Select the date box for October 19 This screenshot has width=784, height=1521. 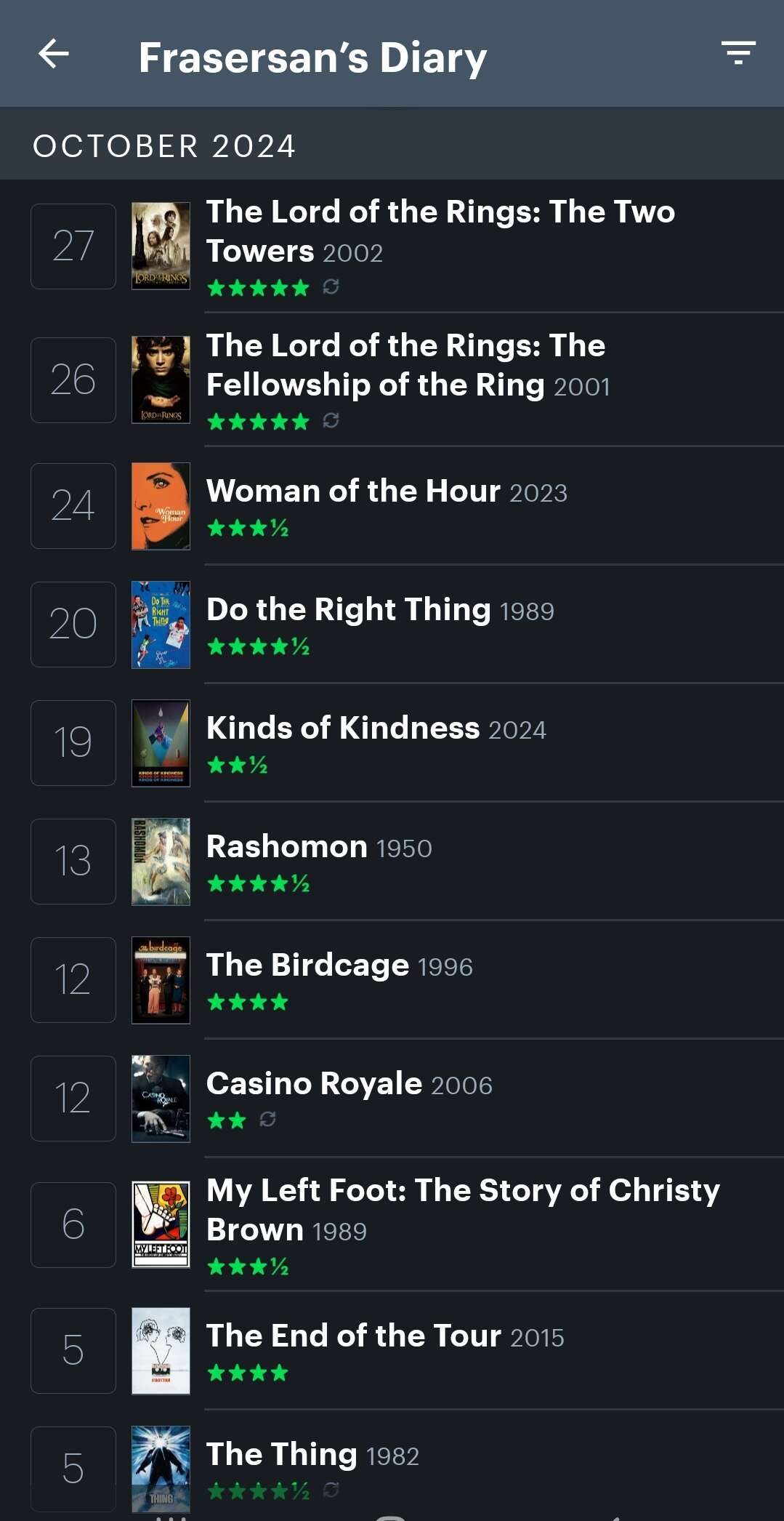point(73,742)
